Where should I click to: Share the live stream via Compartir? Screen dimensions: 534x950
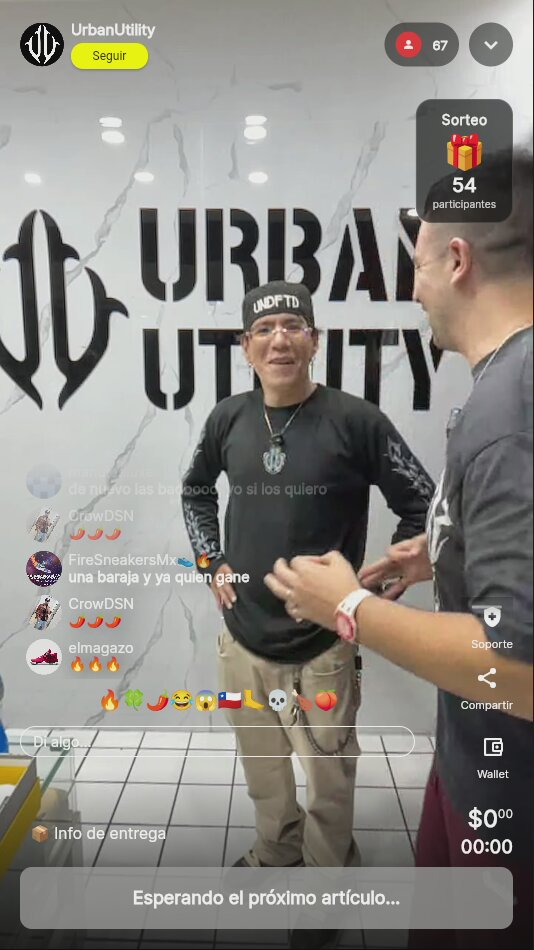coord(487,689)
